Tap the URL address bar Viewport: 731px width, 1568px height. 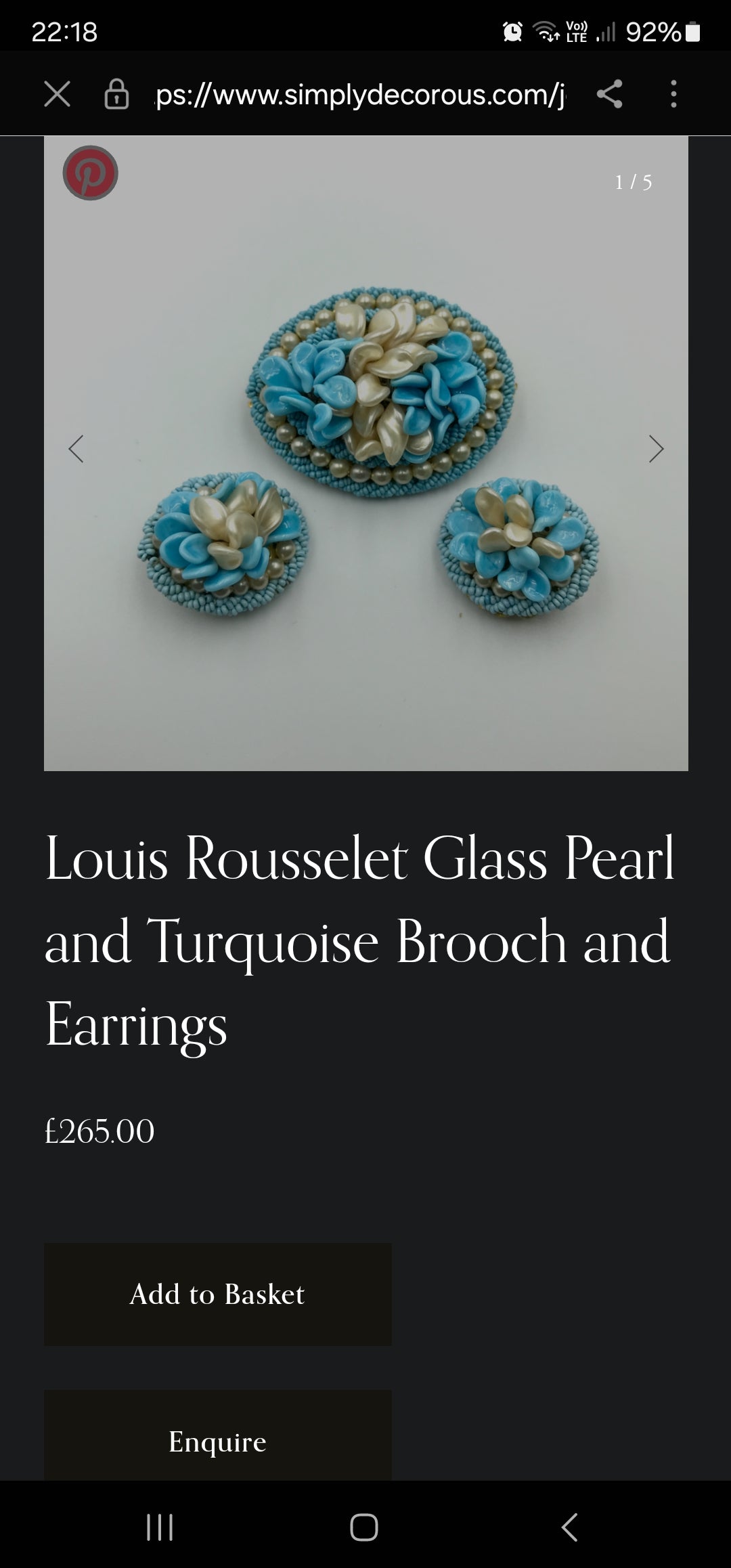point(359,94)
